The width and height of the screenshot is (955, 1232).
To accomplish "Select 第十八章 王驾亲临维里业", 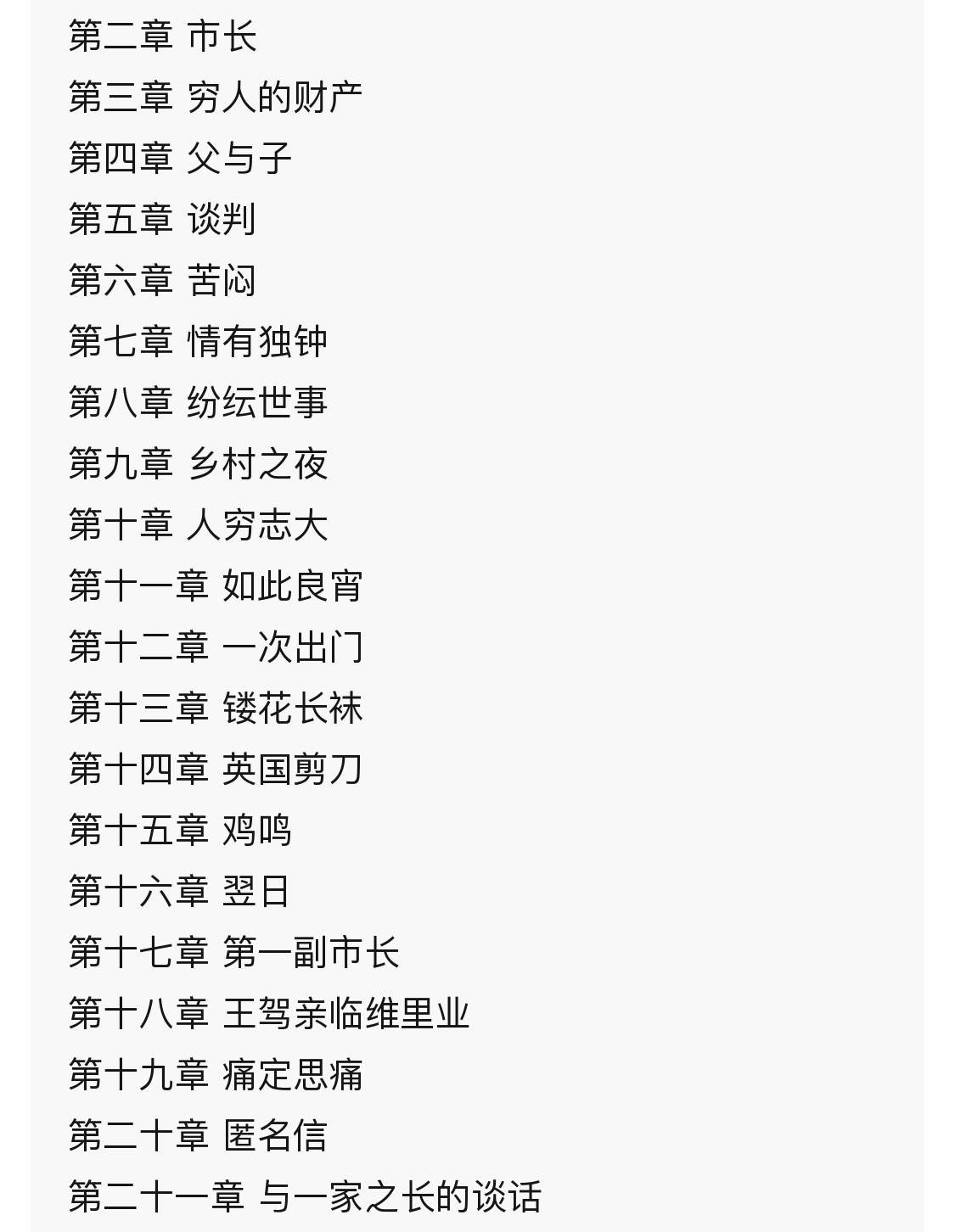I will 269,1014.
